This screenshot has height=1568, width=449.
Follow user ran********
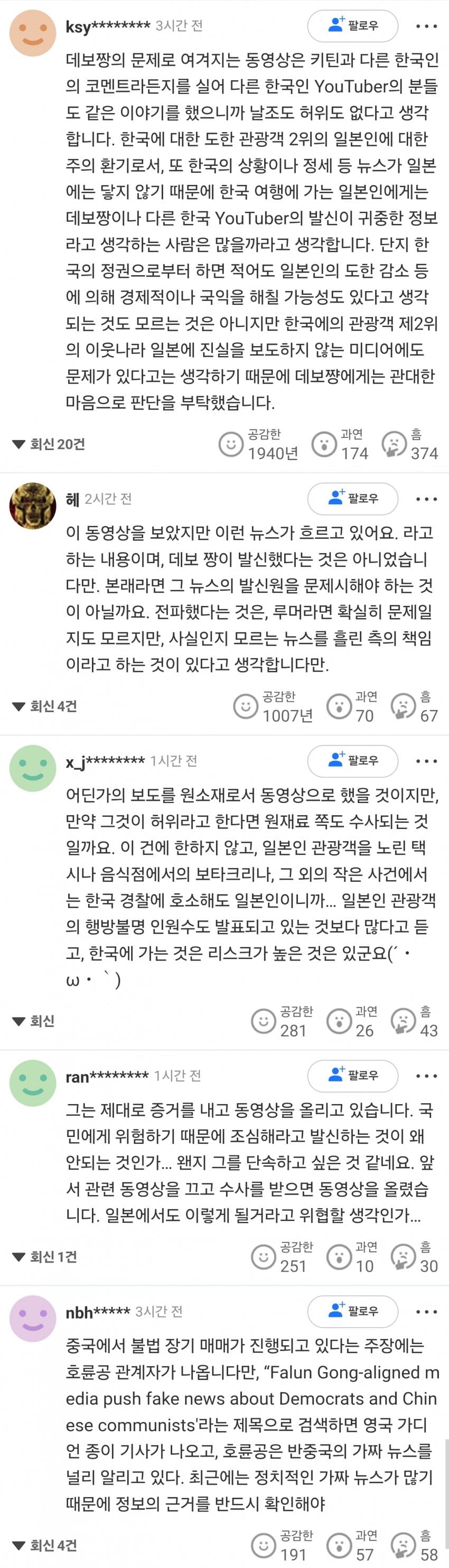tap(352, 1075)
